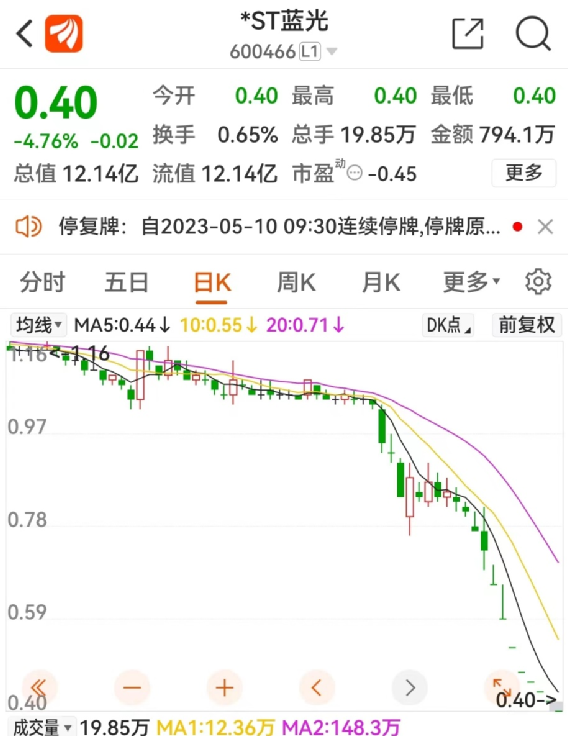This screenshot has width=568, height=736.
Task: Switch to the 月K chart tab
Action: coord(381,283)
